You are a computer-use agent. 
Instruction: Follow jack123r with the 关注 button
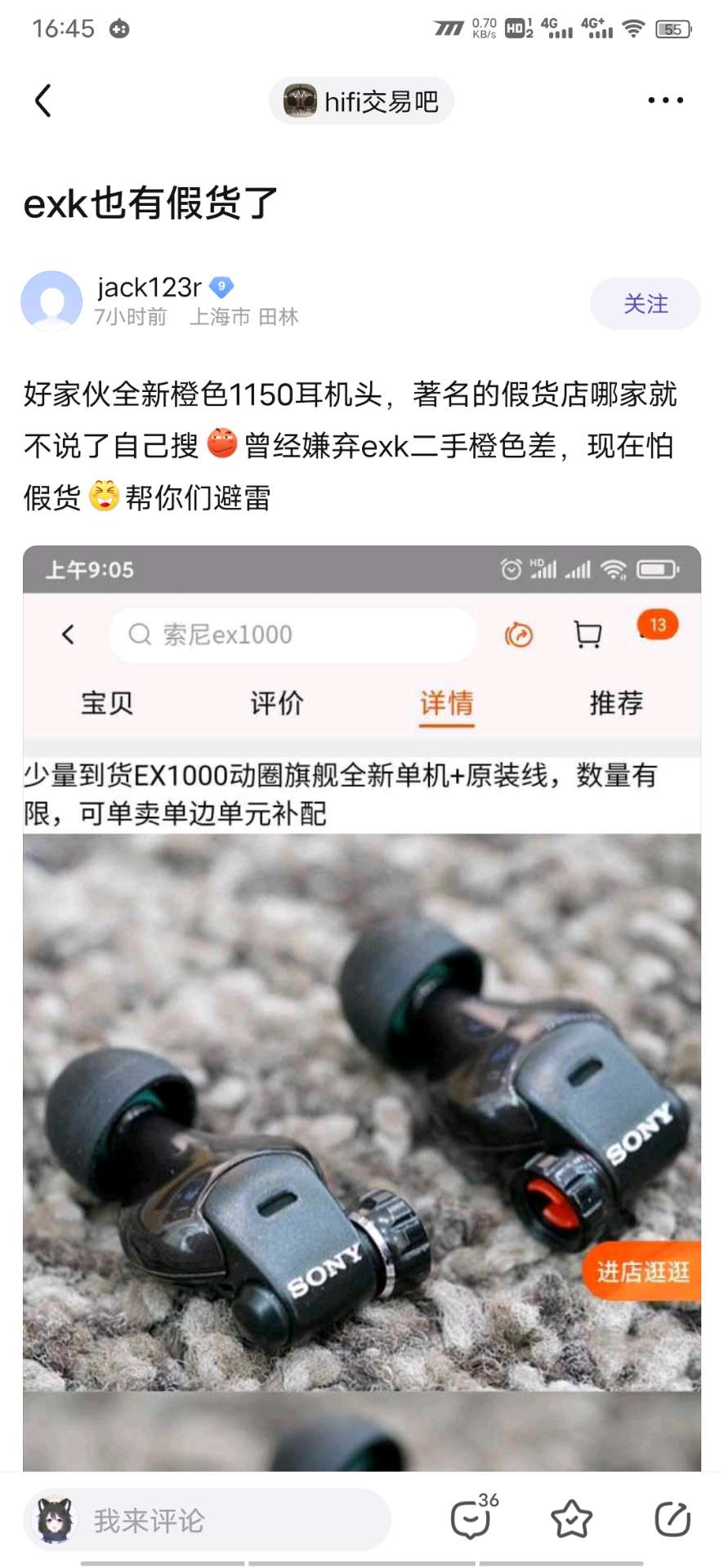(645, 304)
